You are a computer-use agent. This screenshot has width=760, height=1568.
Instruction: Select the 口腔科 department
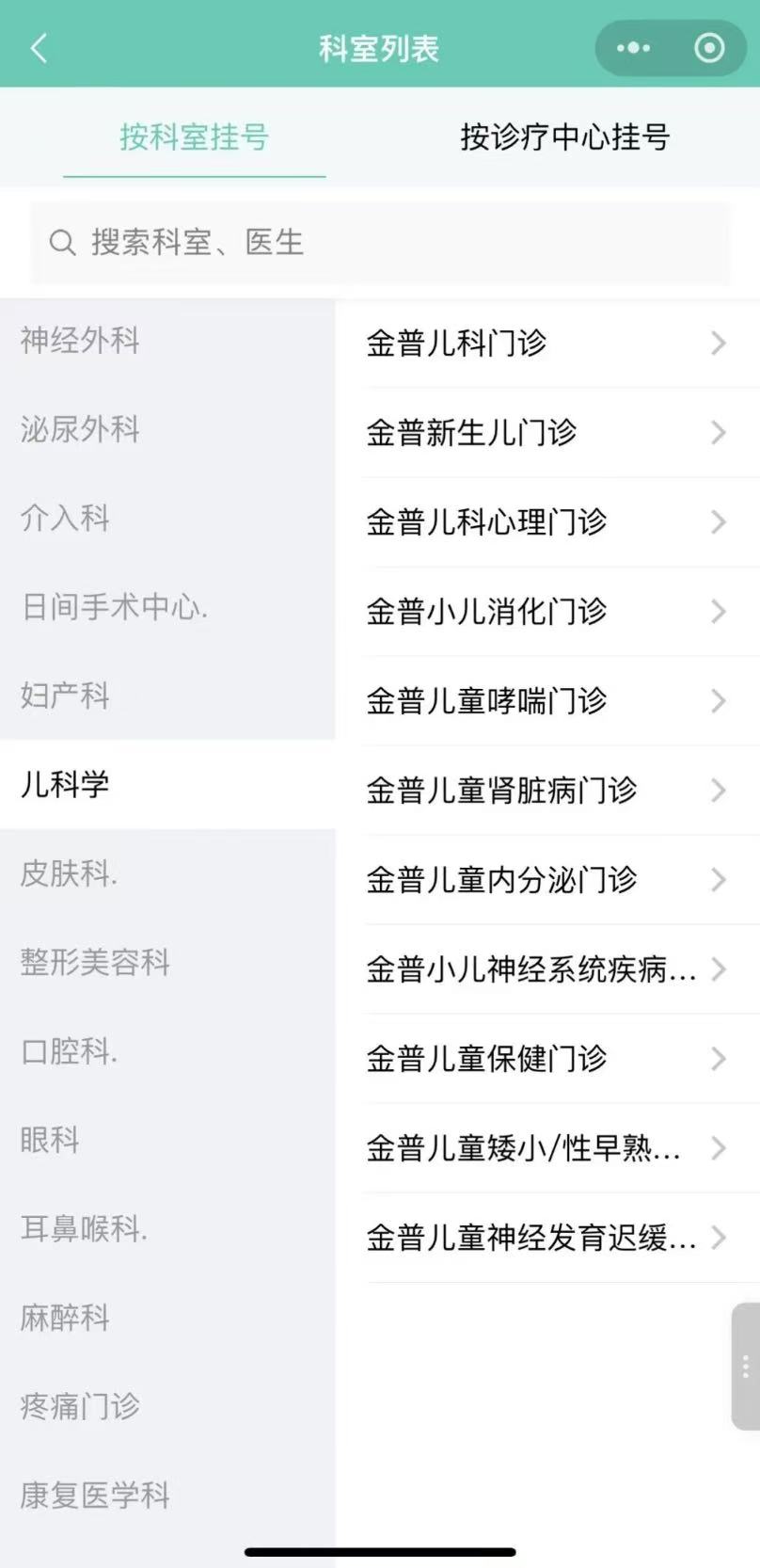[x=70, y=1051]
